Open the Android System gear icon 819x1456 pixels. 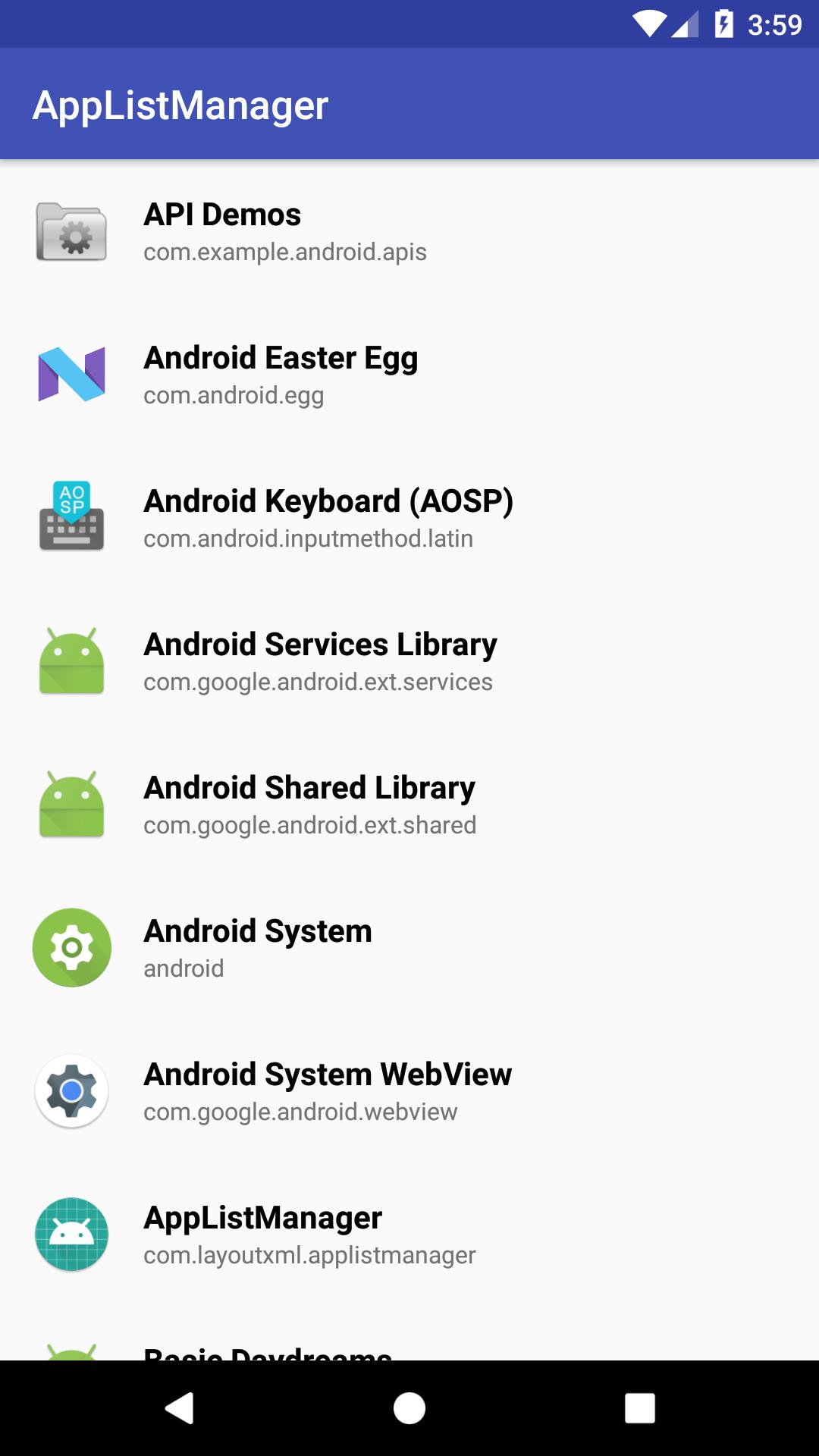(71, 947)
